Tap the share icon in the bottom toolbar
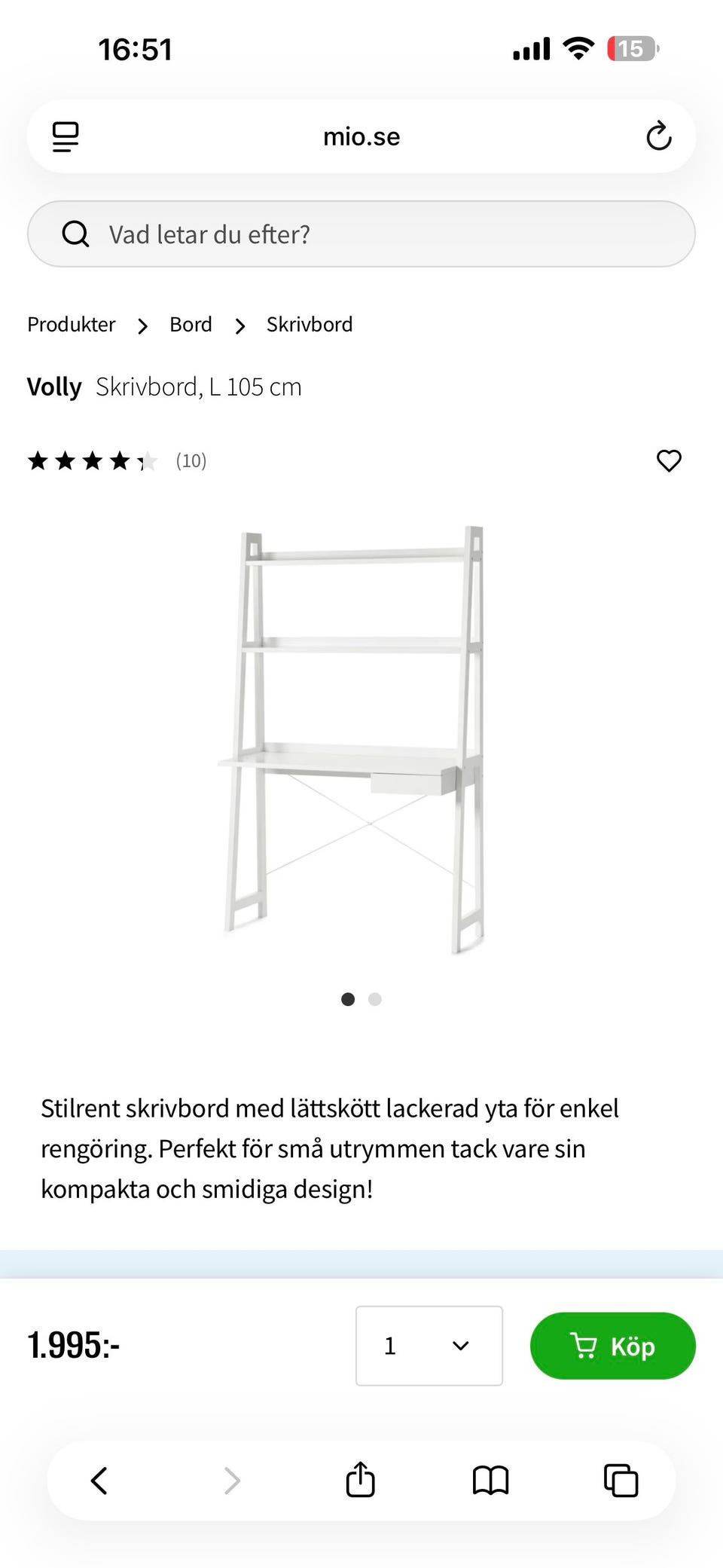 pos(361,1481)
